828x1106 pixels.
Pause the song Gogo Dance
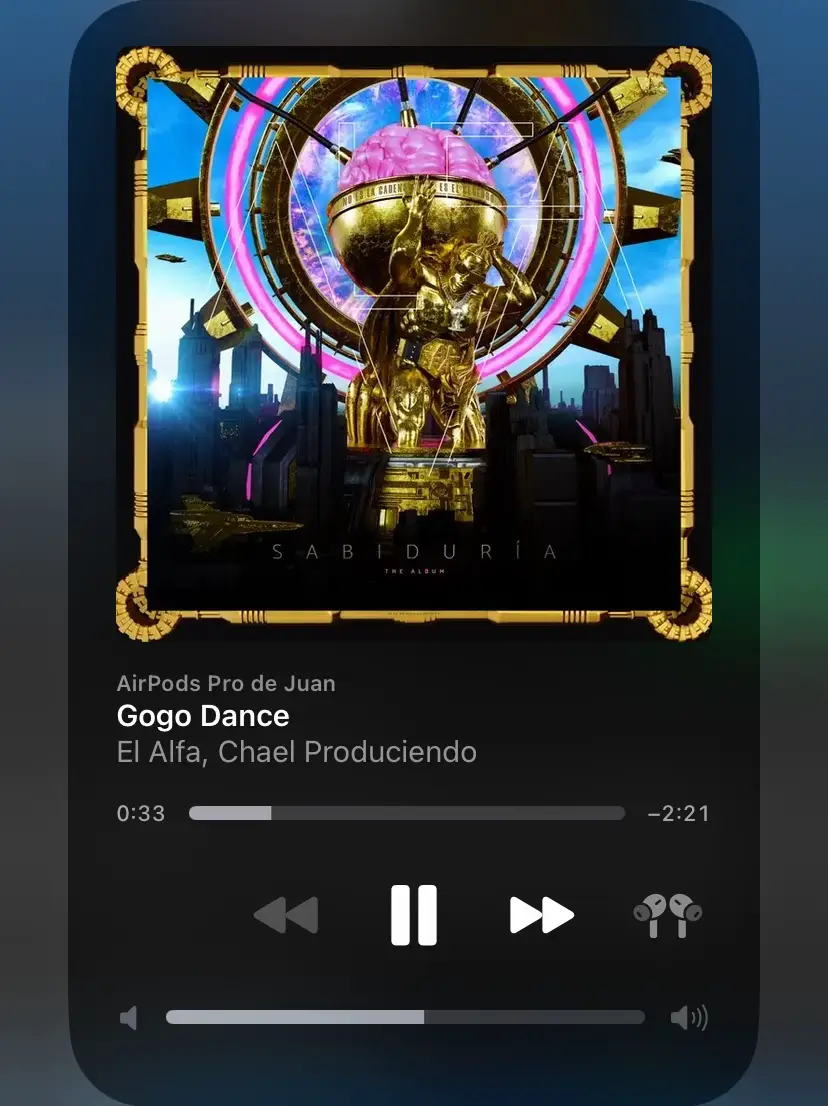pos(413,915)
